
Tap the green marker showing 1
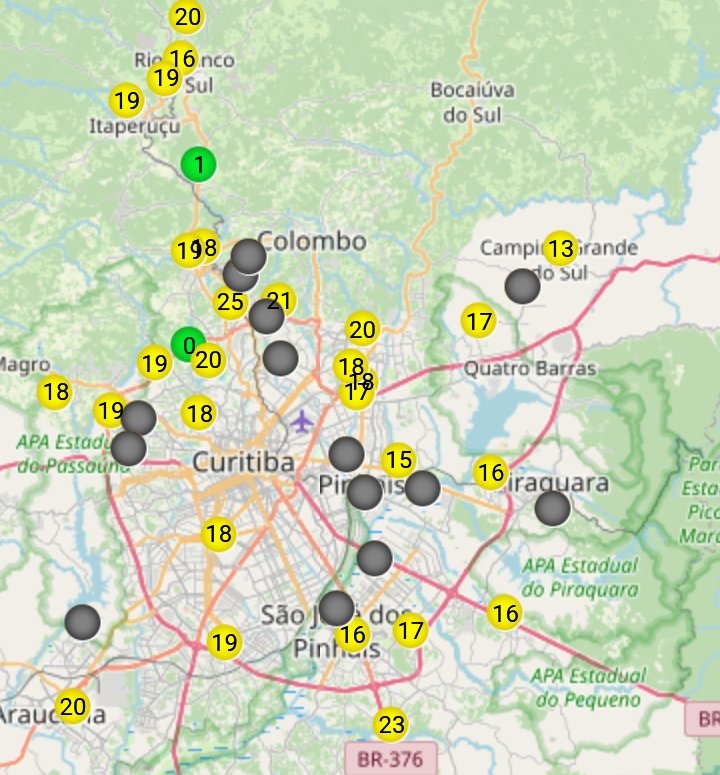(199, 164)
